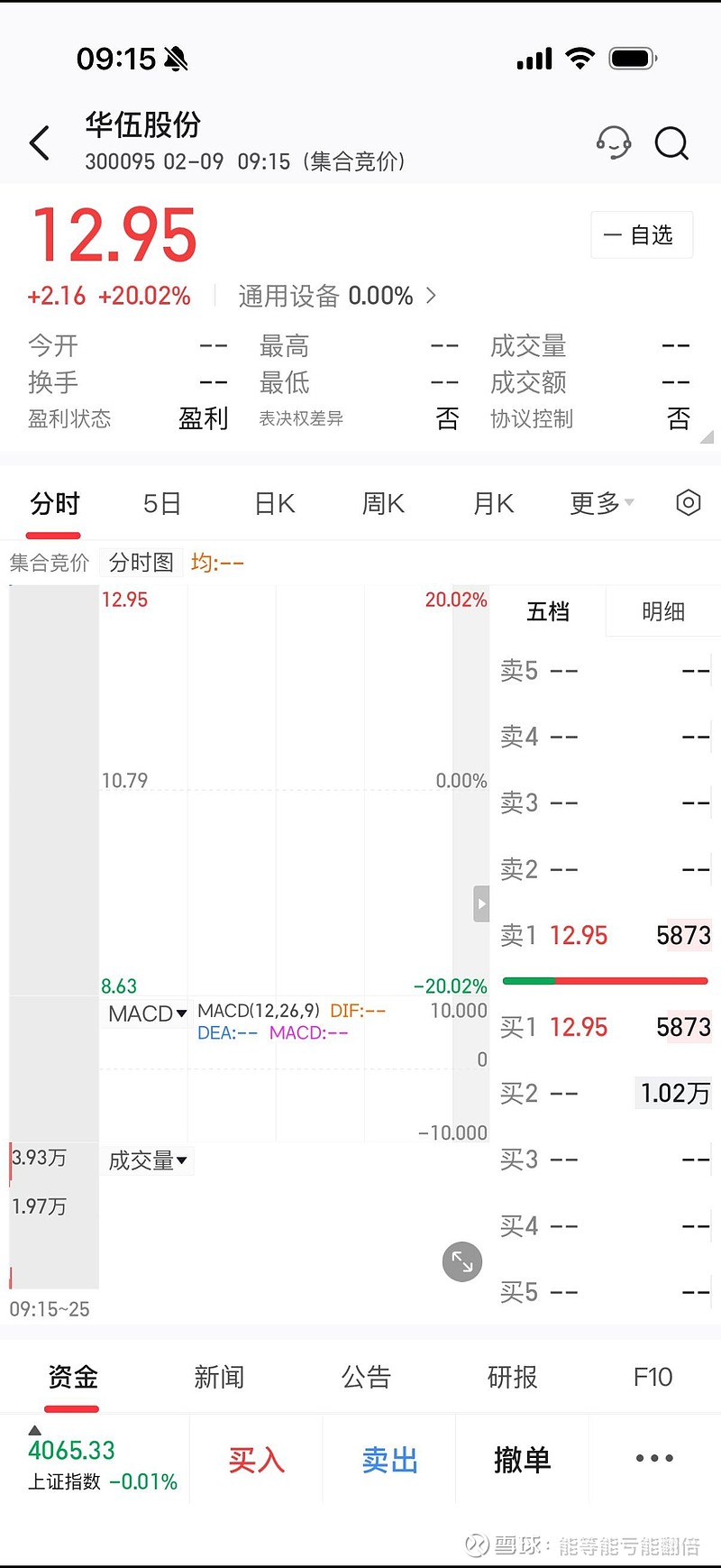Image resolution: width=721 pixels, height=1568 pixels.
Task: Tap the red-green buy-sell ratio bar
Action: [604, 978]
